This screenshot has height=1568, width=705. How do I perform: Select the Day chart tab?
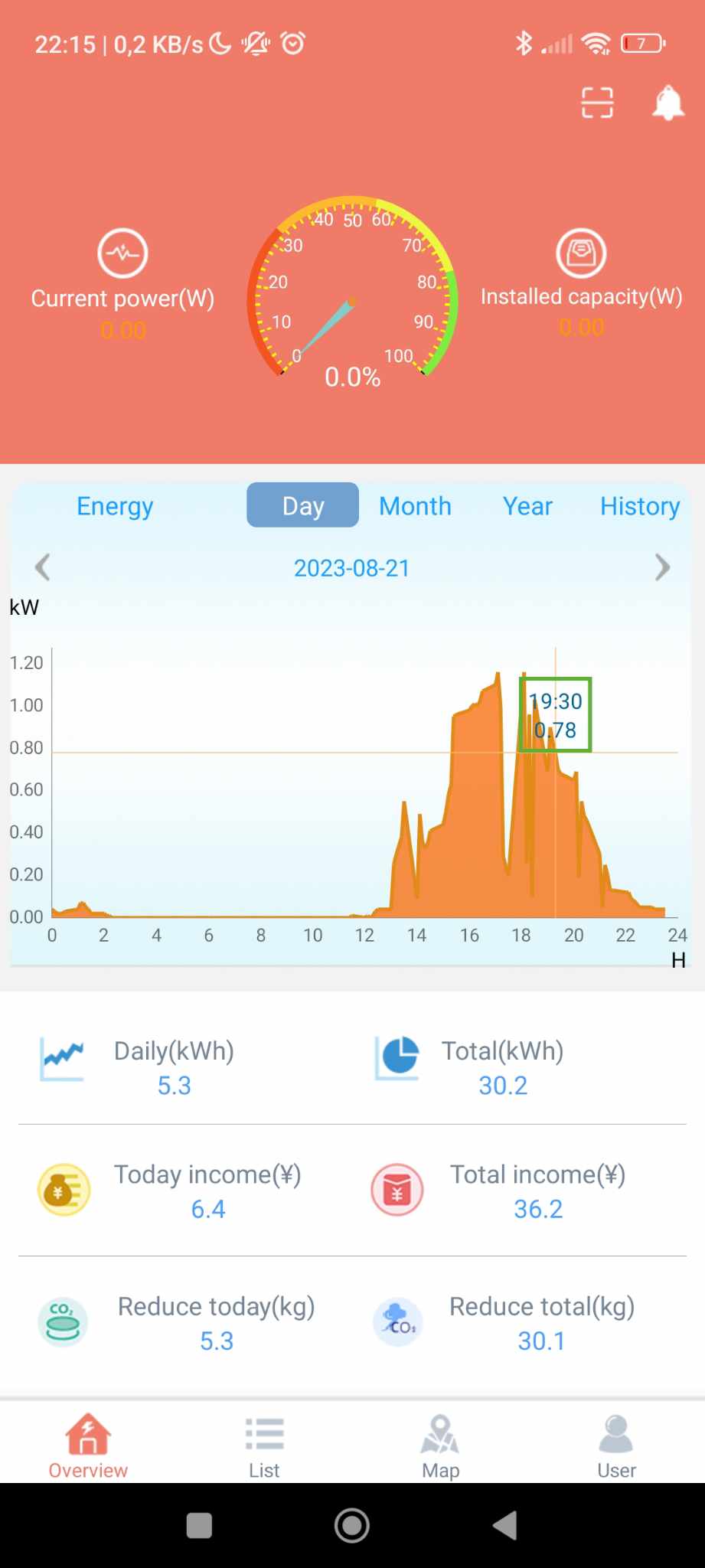(302, 505)
